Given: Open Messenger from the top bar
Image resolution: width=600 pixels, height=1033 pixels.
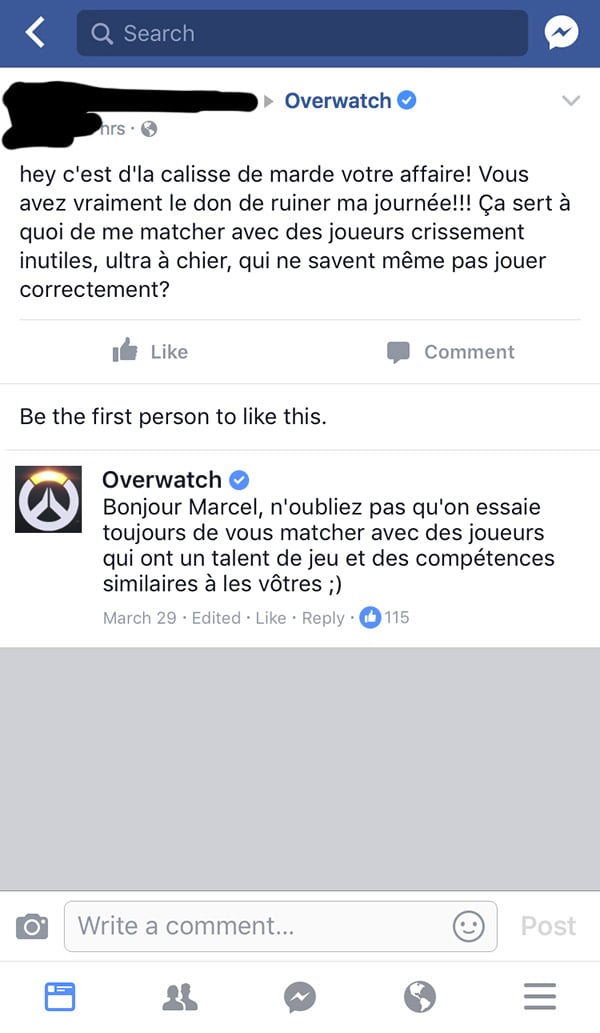Looking at the screenshot, I should [561, 32].
